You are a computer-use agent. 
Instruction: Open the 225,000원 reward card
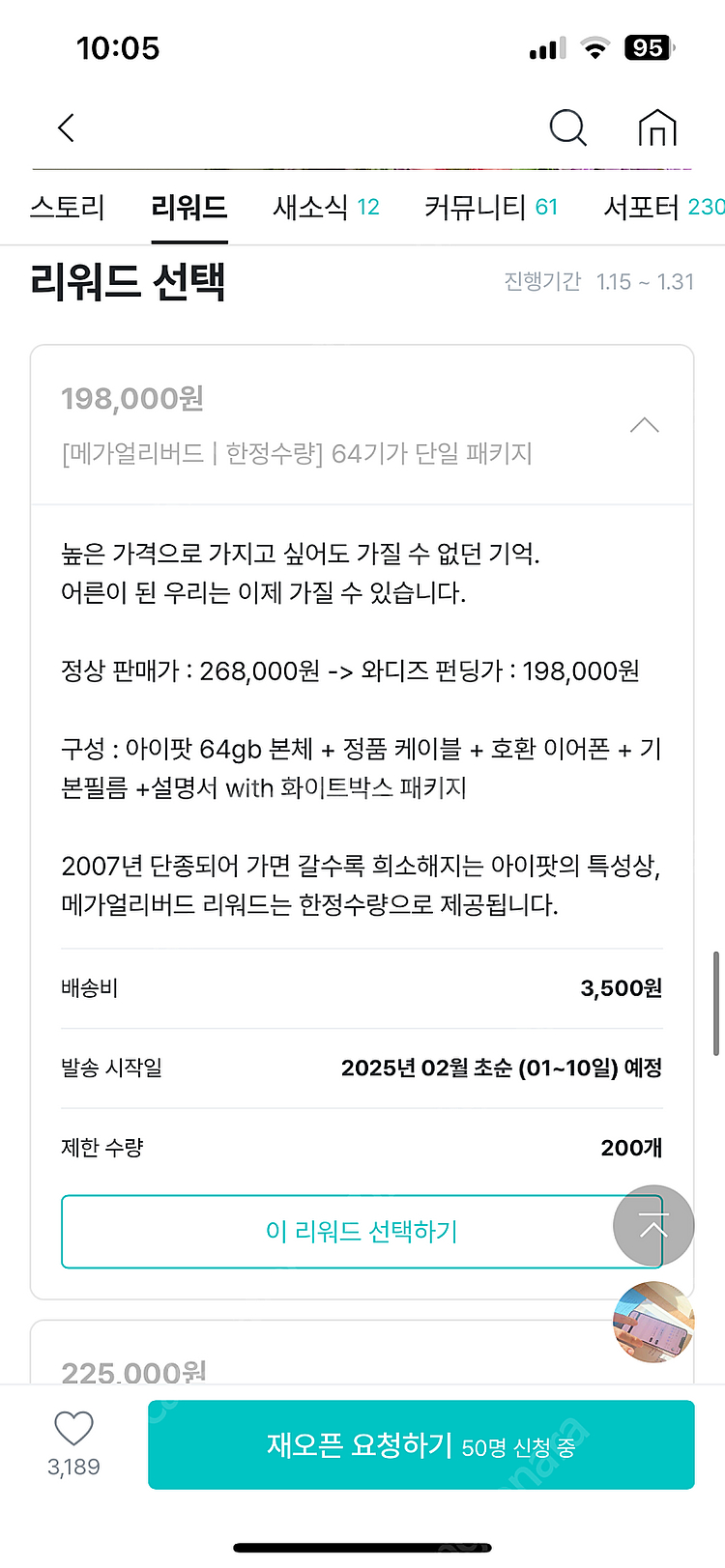click(x=290, y=1364)
